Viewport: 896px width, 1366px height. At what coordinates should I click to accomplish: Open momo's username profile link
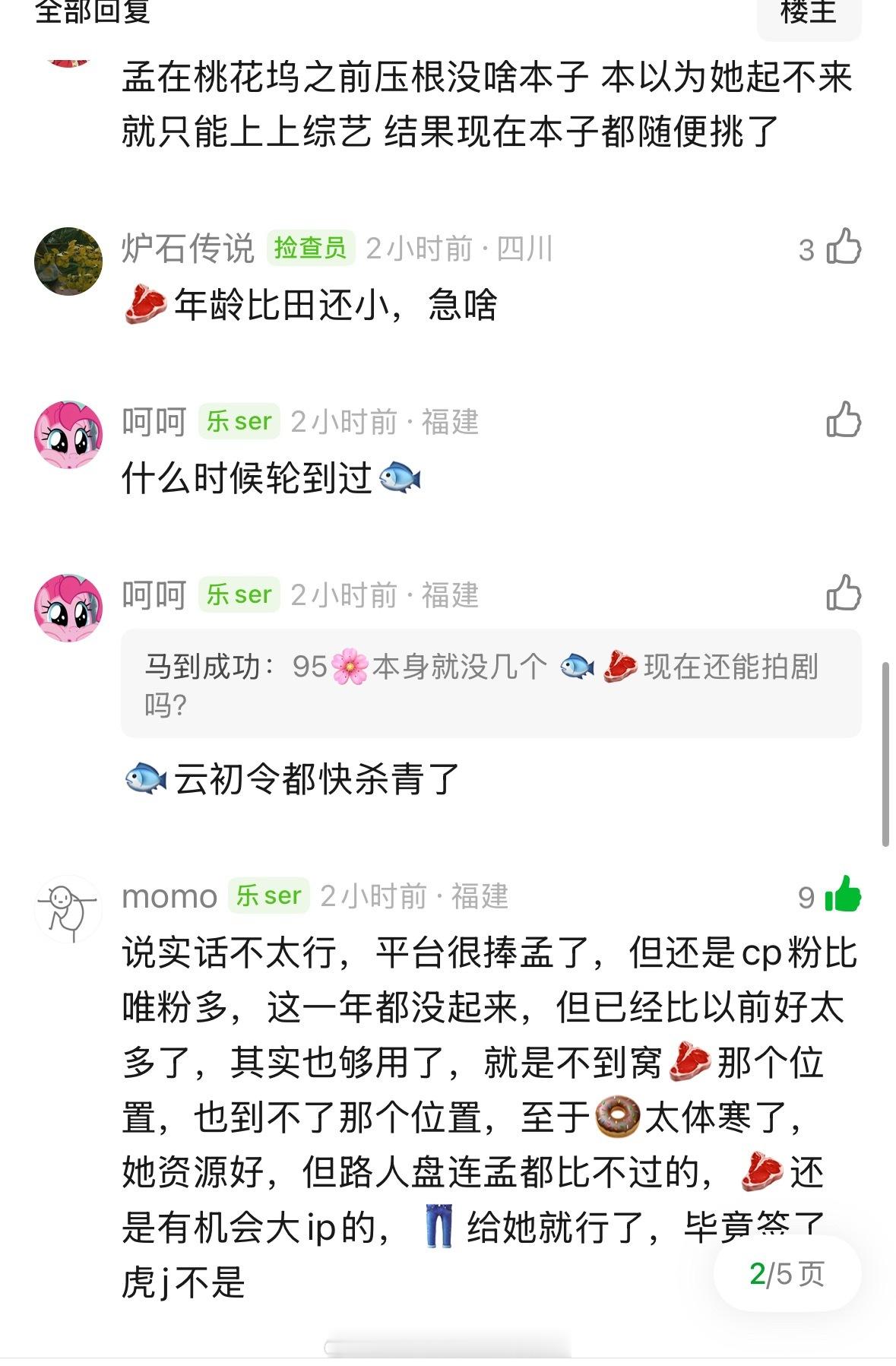pos(169,896)
